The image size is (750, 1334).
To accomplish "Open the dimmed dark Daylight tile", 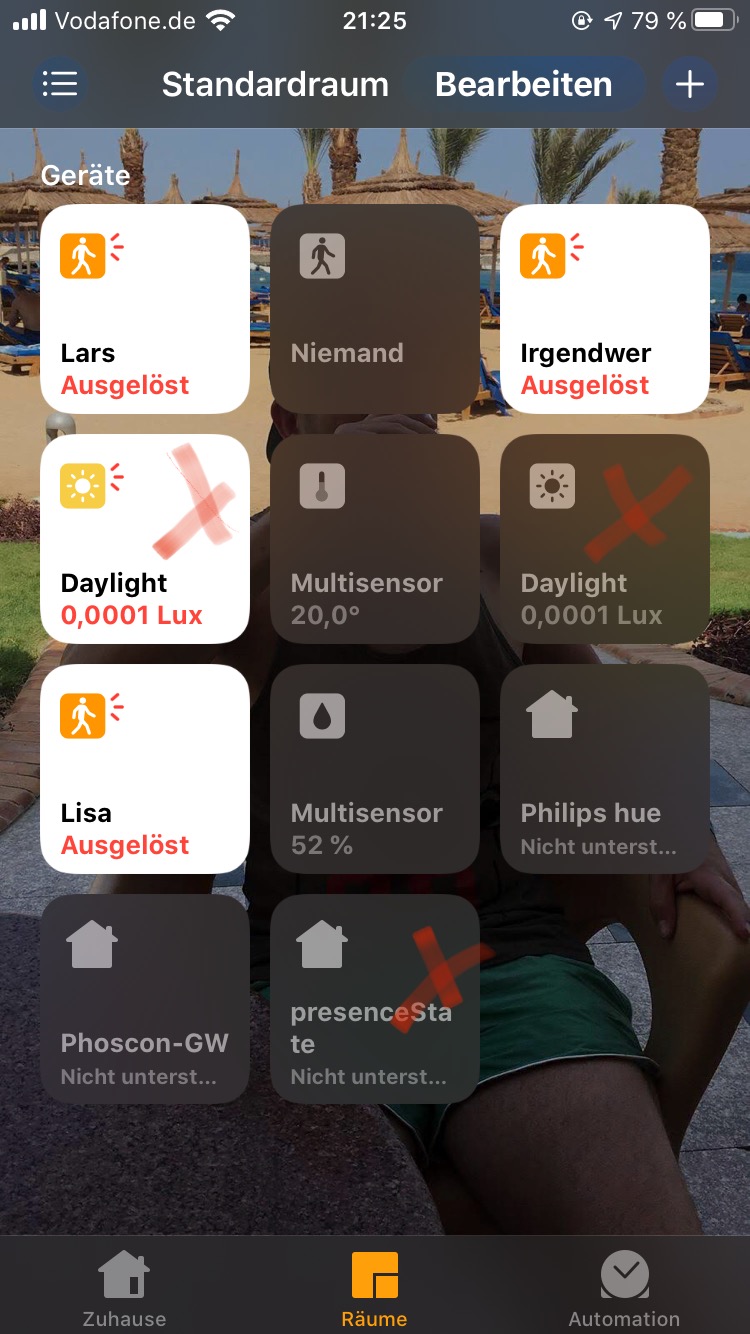I will [605, 539].
